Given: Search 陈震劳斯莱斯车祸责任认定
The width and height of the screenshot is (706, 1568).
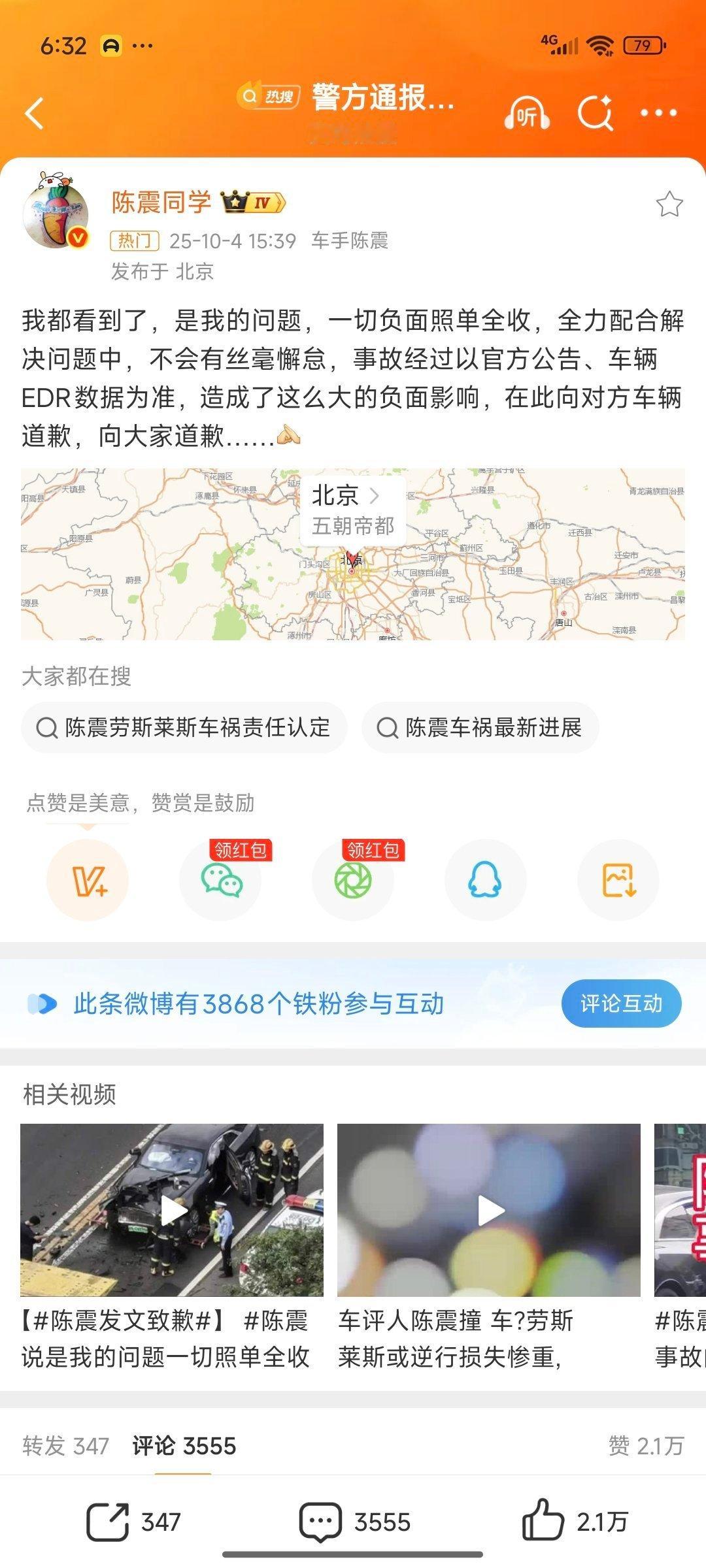Looking at the screenshot, I should pyautogui.click(x=184, y=727).
